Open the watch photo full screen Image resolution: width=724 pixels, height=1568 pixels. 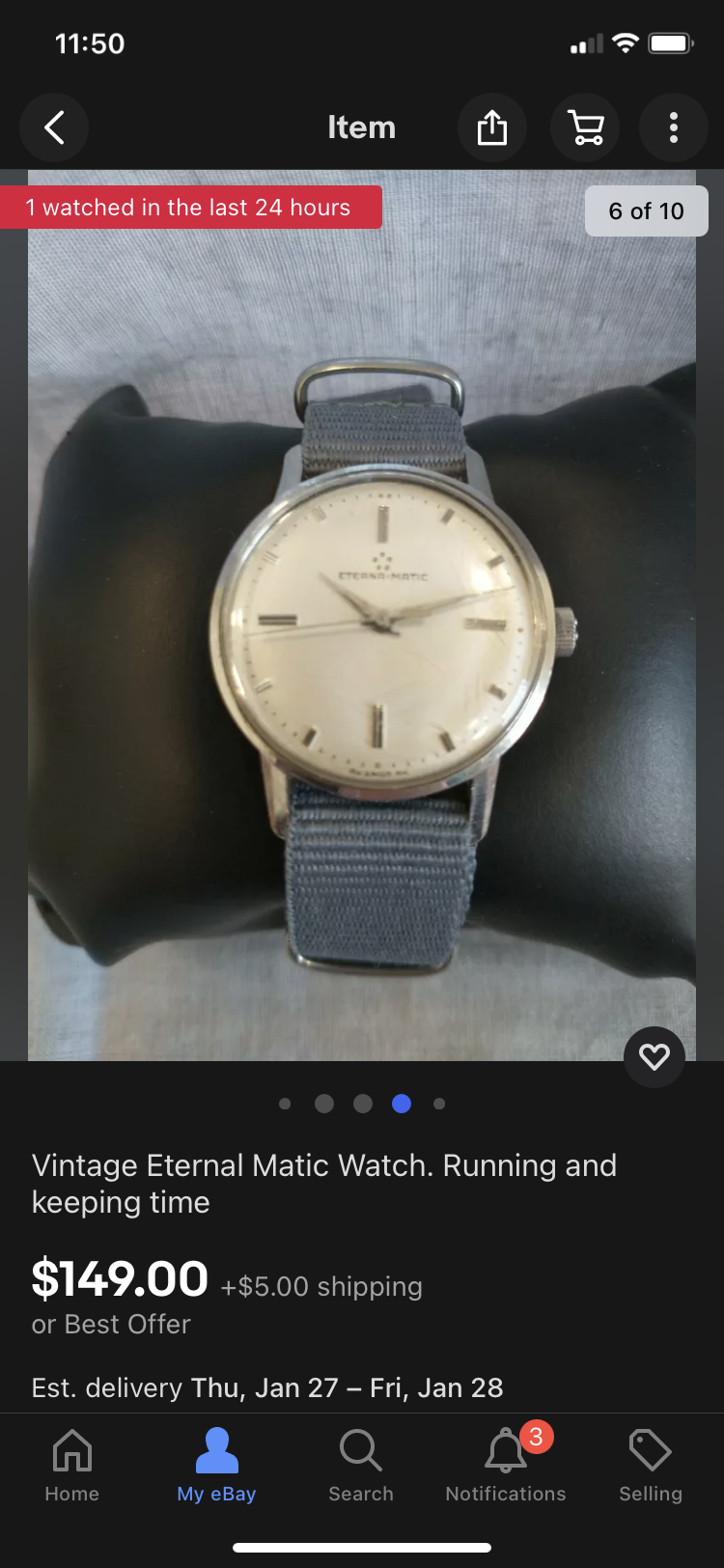tap(362, 618)
